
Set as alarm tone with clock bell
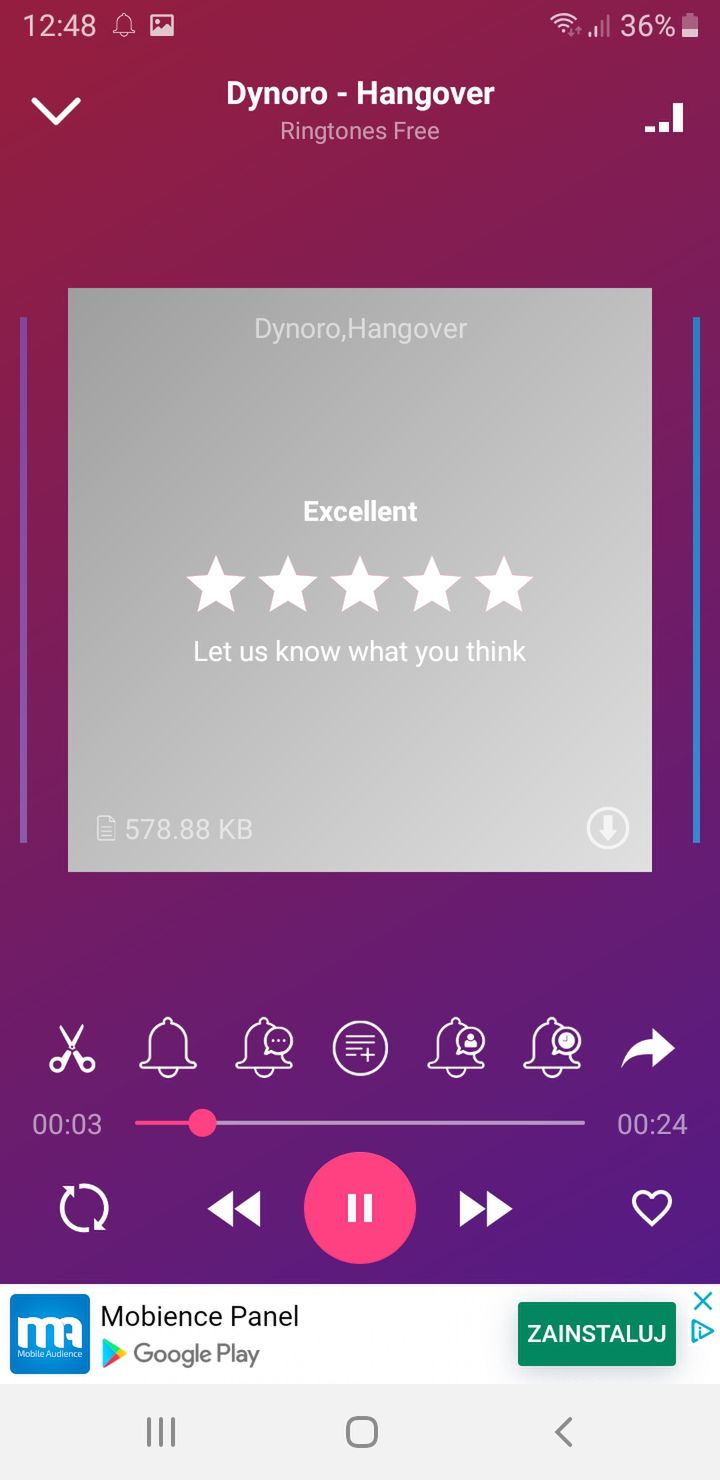[x=553, y=1048]
